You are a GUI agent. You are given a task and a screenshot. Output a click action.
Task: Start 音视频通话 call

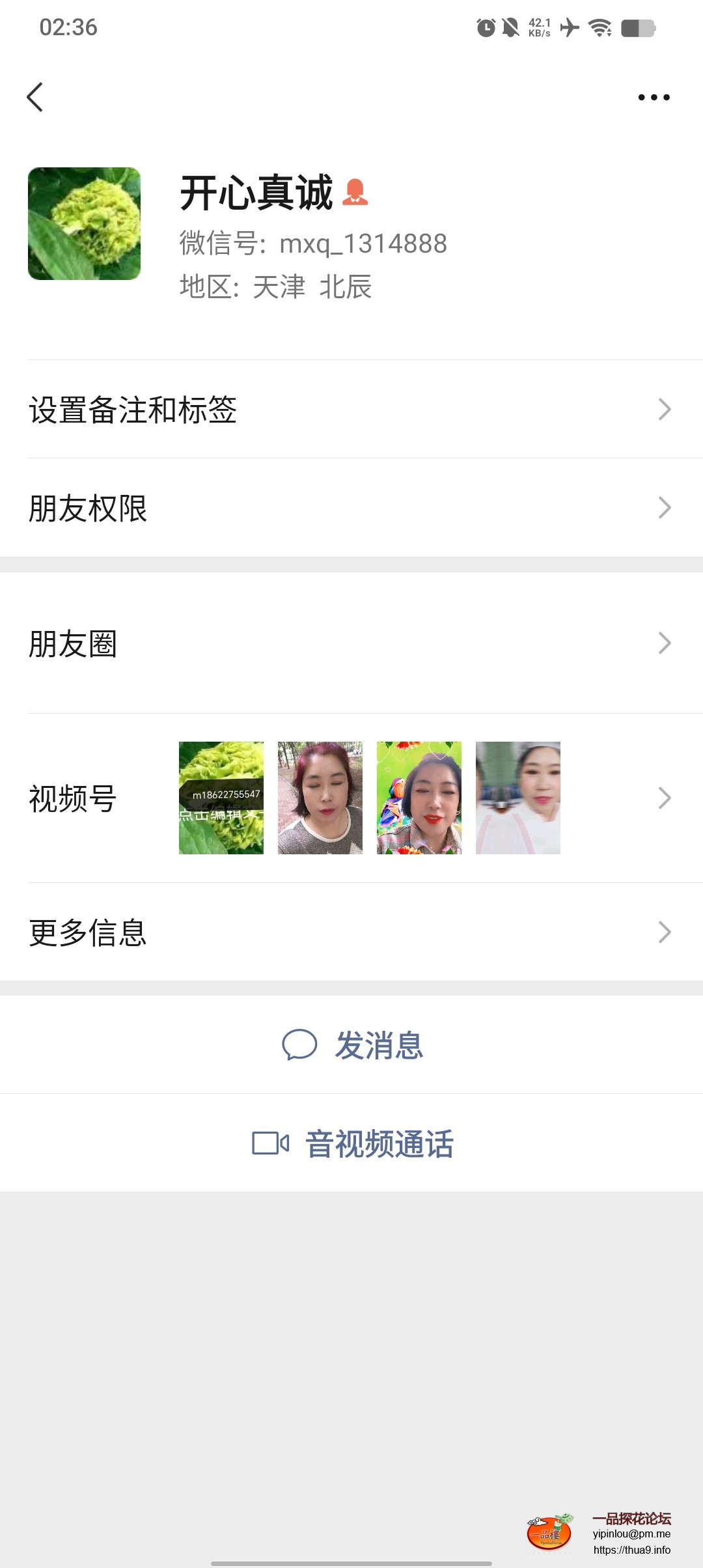[x=353, y=1143]
